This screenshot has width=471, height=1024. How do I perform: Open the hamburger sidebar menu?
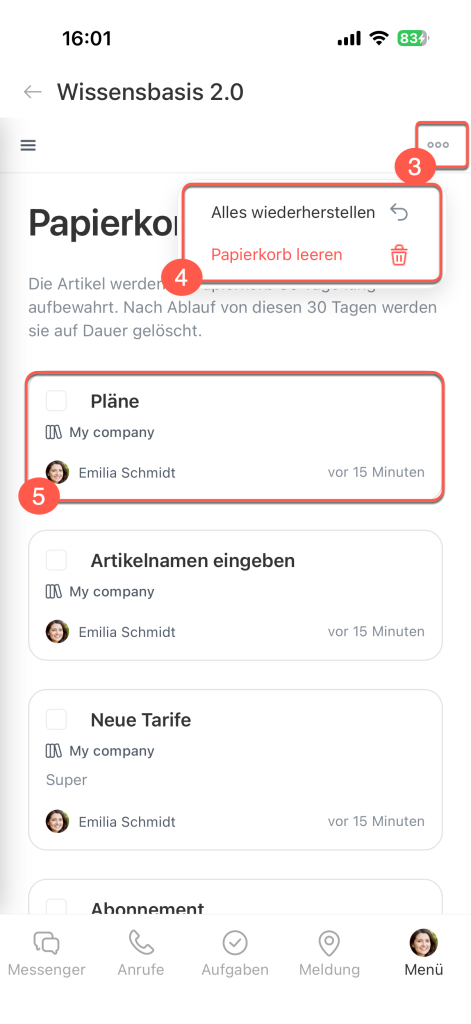coord(28,145)
